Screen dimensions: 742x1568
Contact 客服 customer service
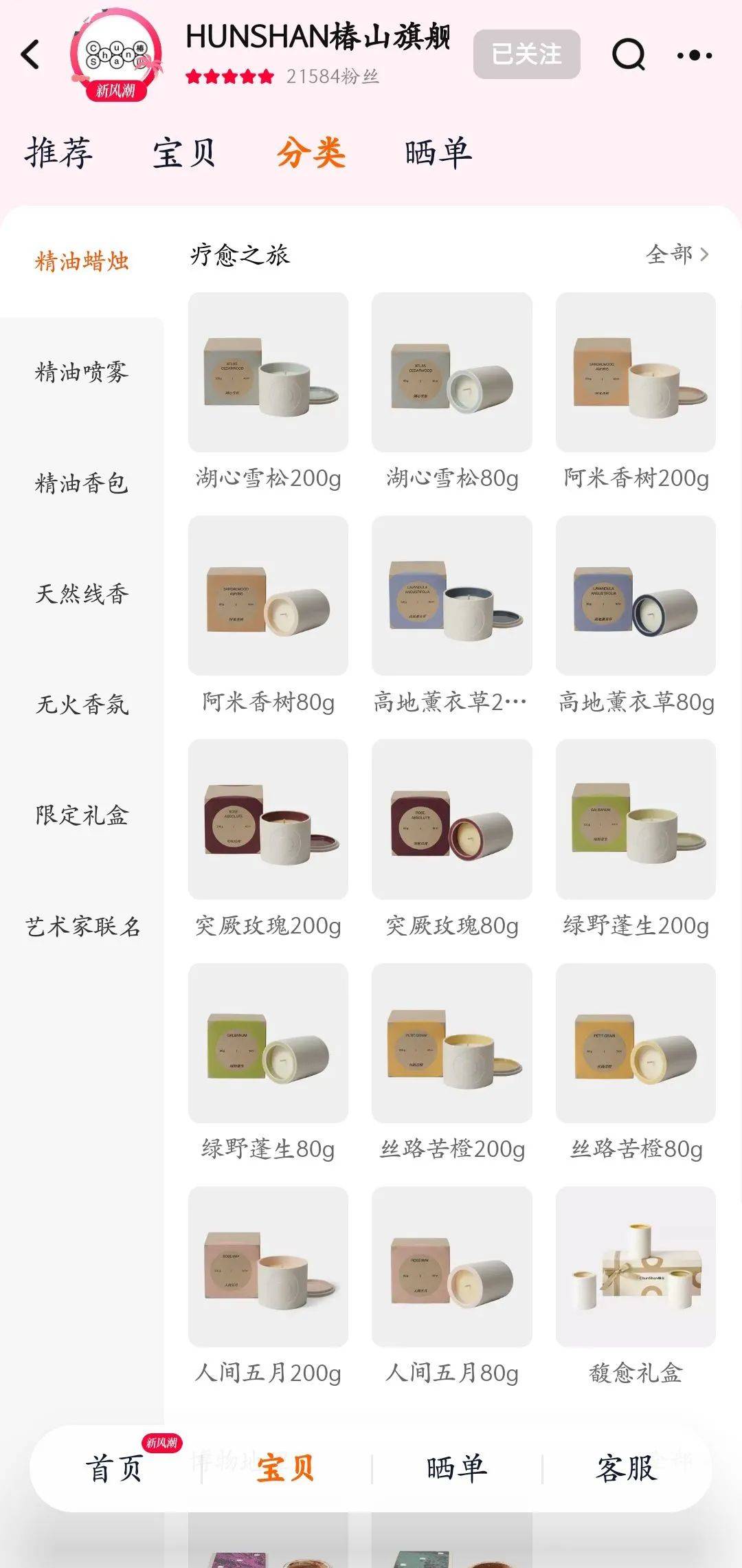(x=627, y=1468)
